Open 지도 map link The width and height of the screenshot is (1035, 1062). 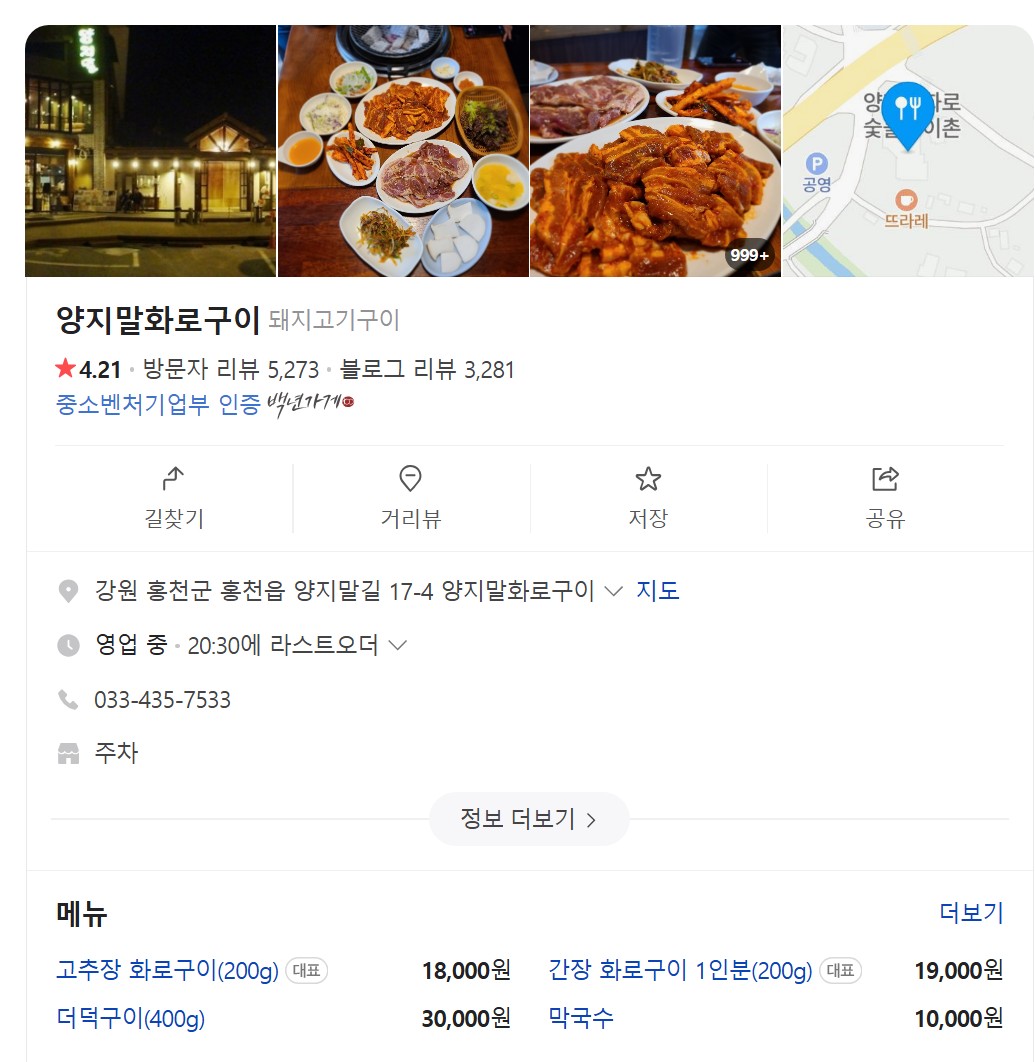click(x=658, y=591)
